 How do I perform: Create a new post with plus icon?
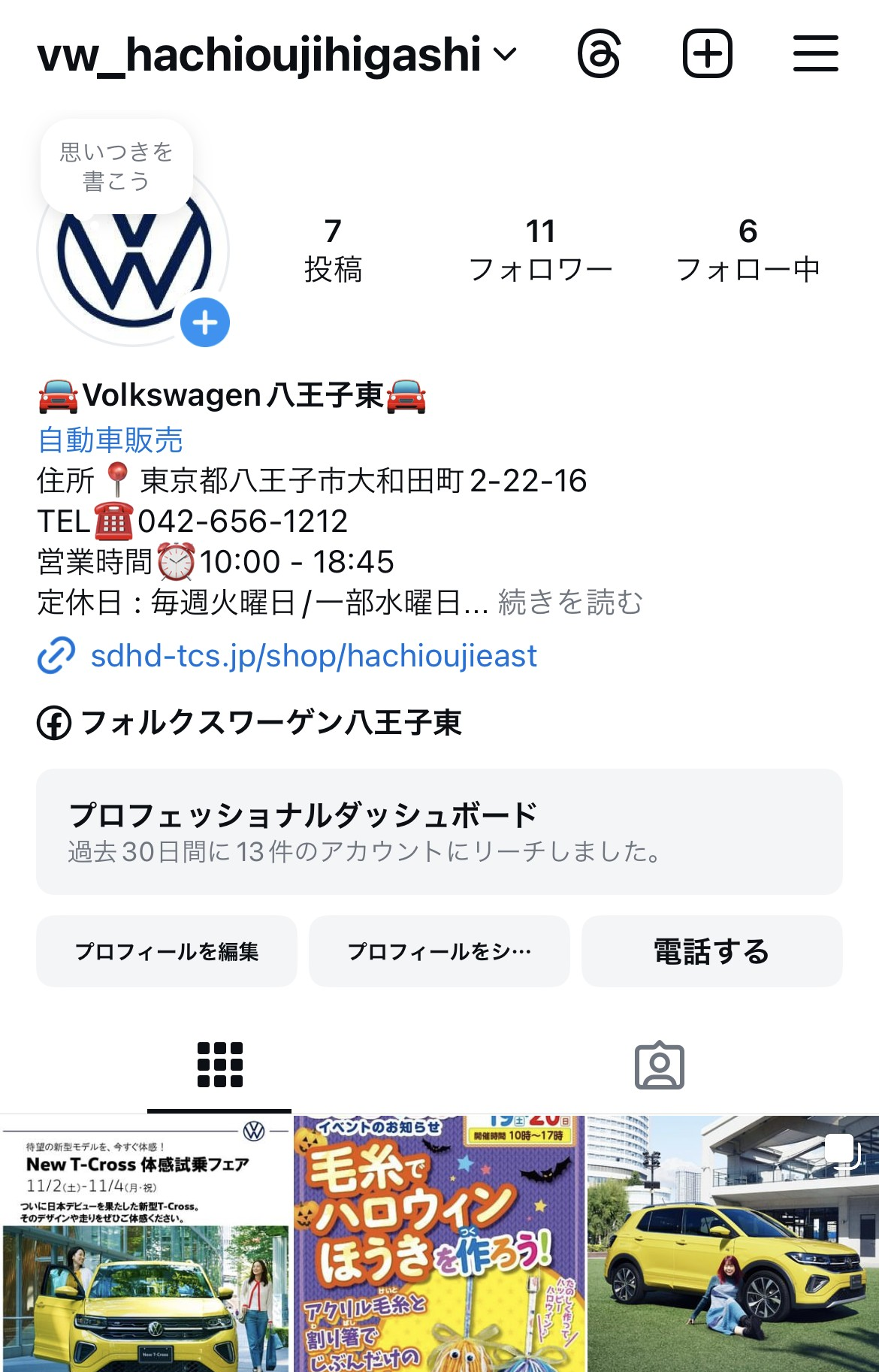[707, 54]
